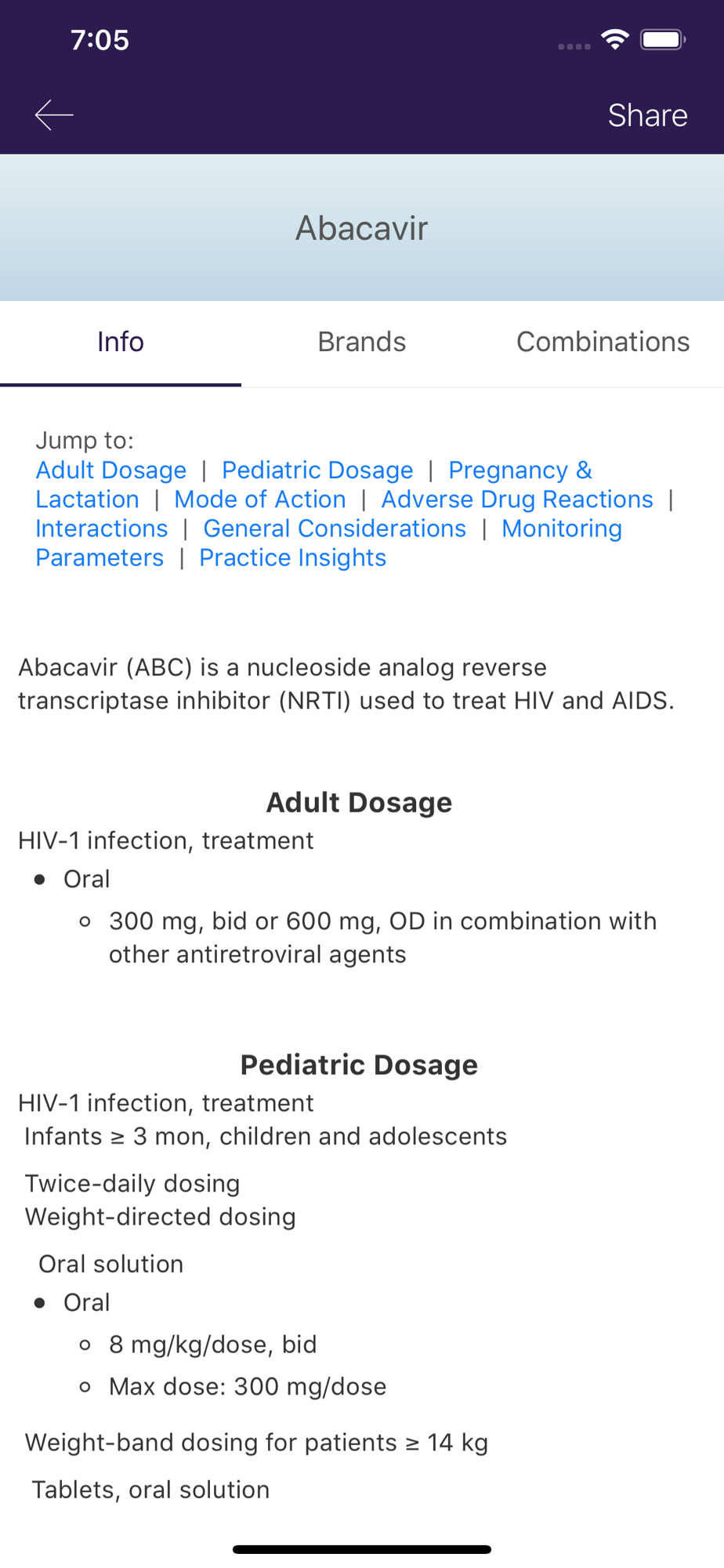Open the Combinations tab
Viewport: 724px width, 1568px height.
coord(603,342)
